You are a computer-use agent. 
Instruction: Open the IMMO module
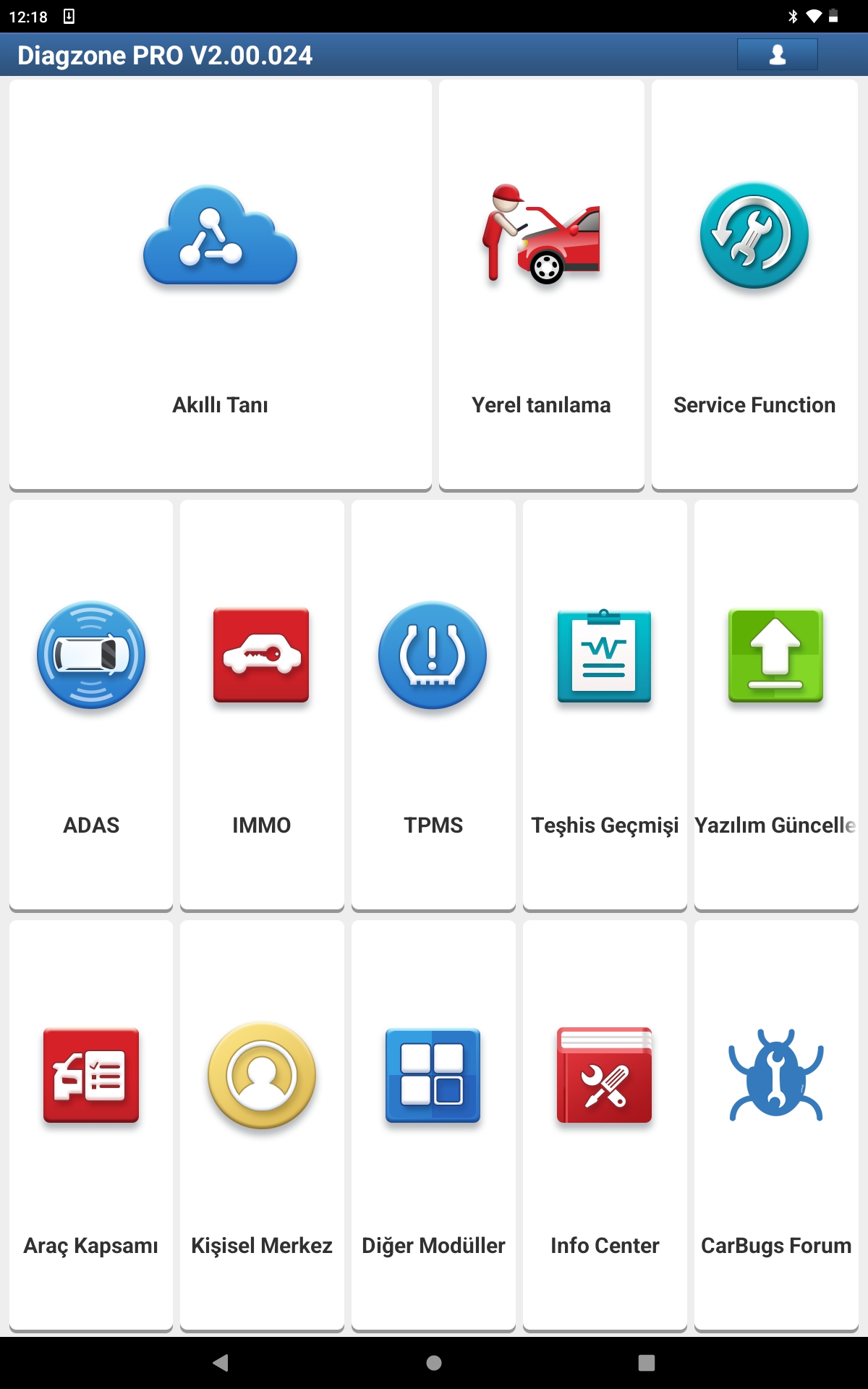(x=262, y=705)
